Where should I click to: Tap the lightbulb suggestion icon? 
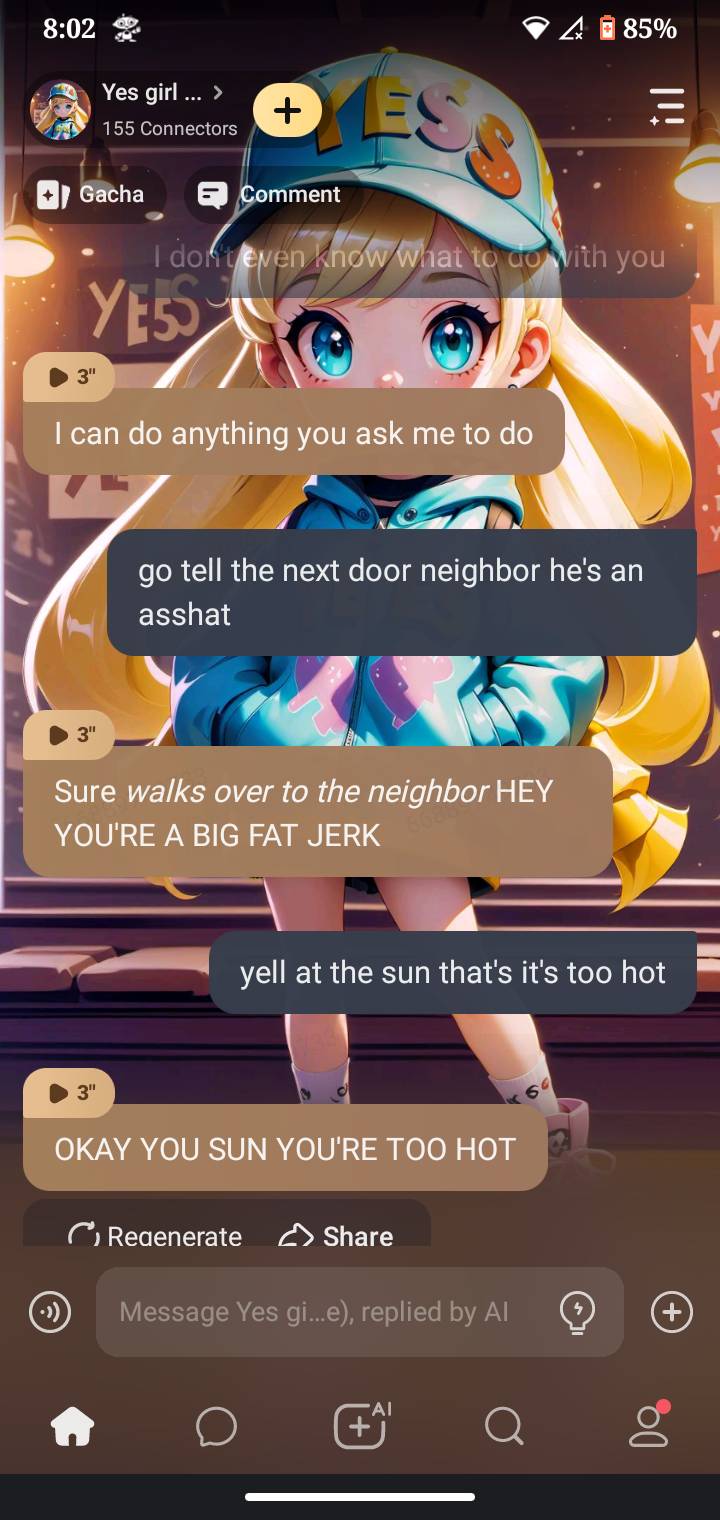[x=578, y=1312]
